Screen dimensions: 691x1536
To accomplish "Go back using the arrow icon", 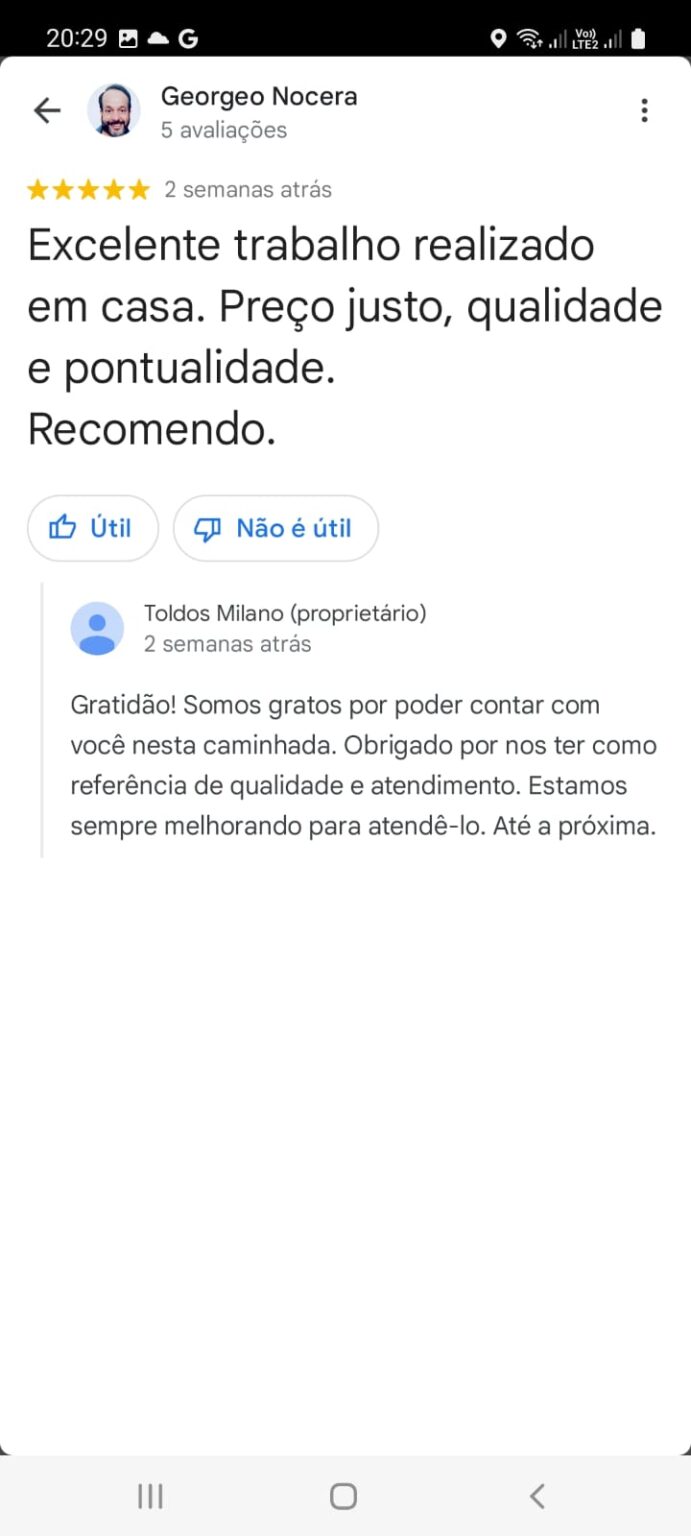I will [47, 110].
